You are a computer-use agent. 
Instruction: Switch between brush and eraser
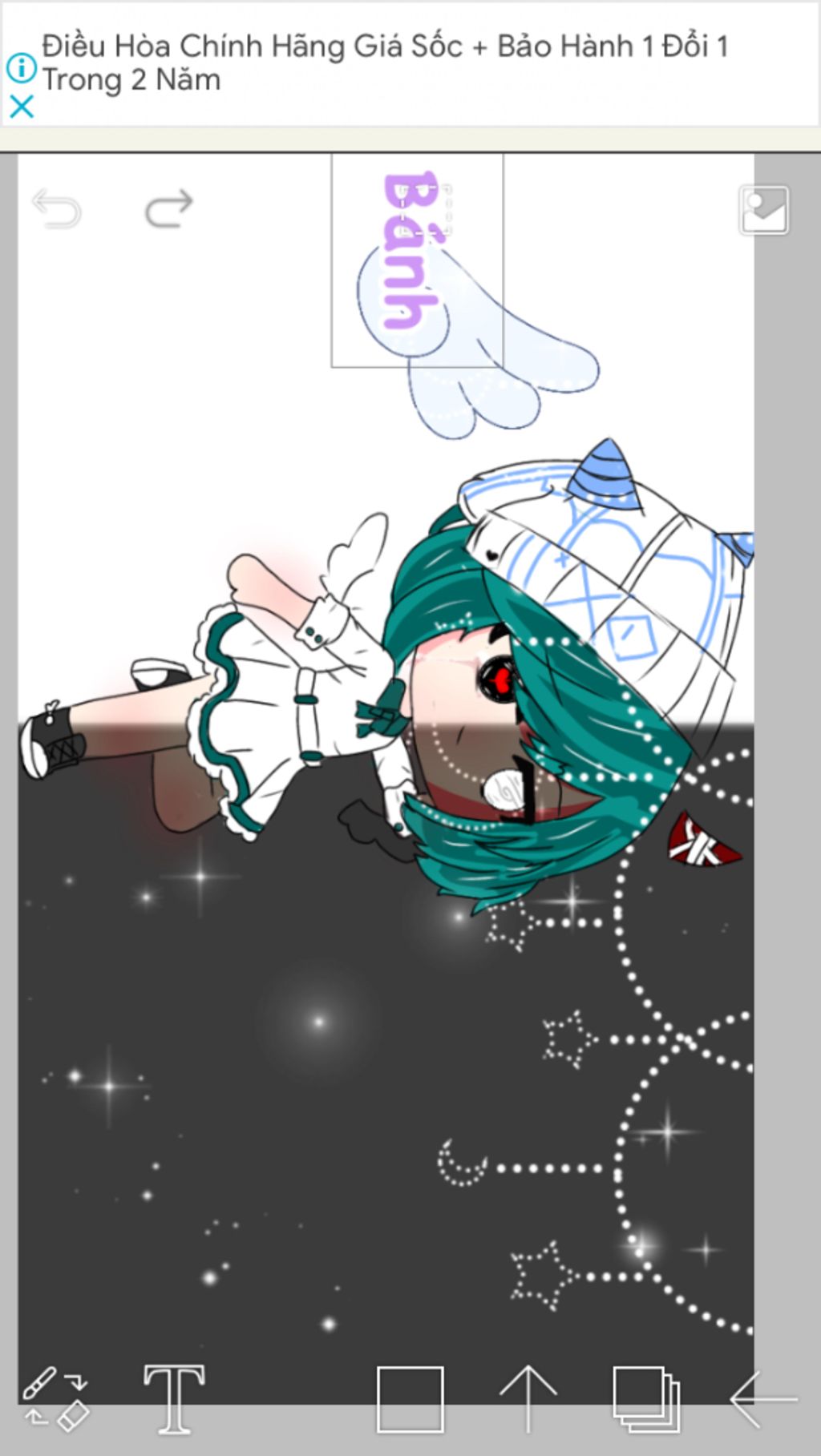click(55, 1398)
